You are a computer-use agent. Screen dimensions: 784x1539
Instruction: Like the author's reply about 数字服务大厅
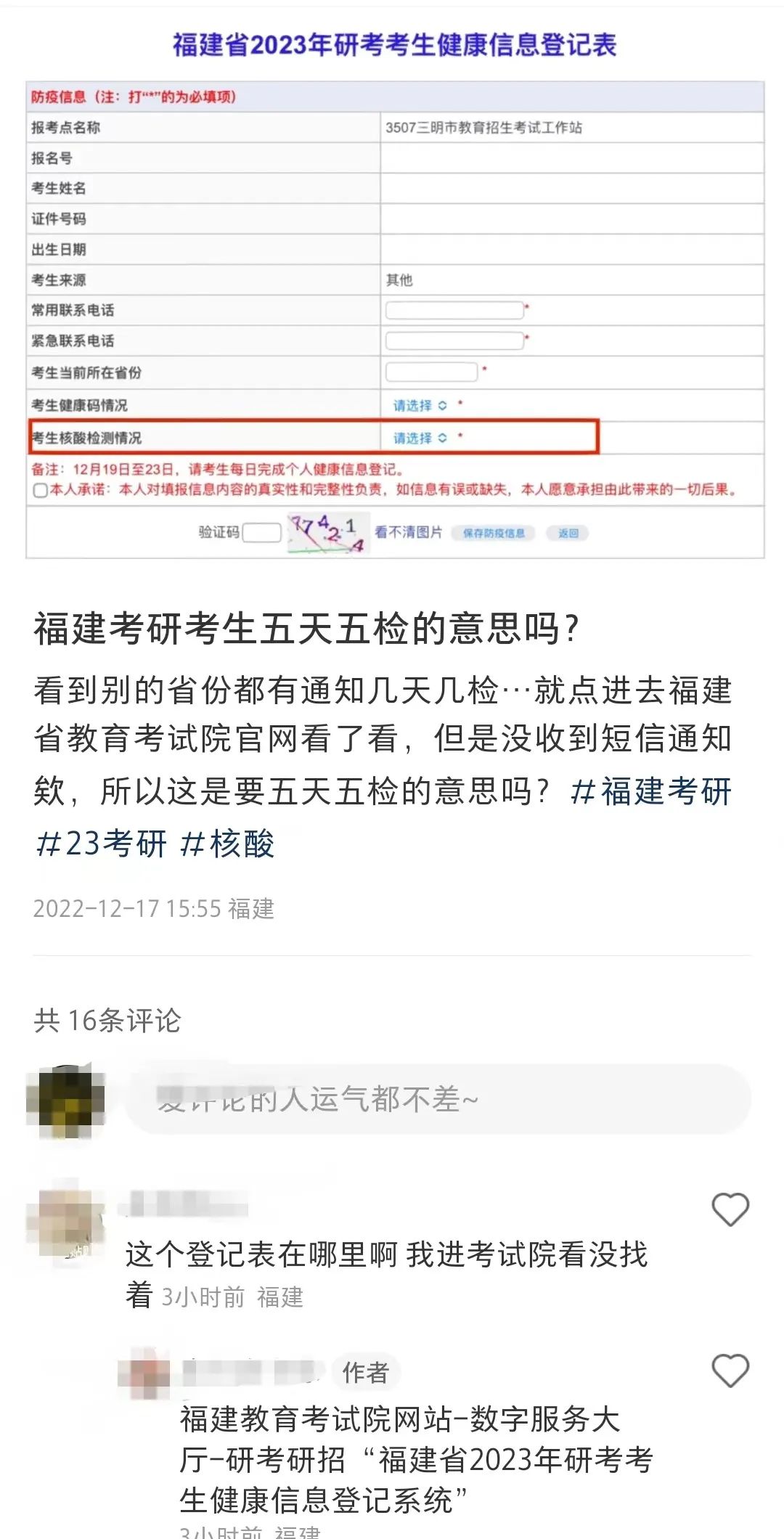click(x=730, y=1371)
